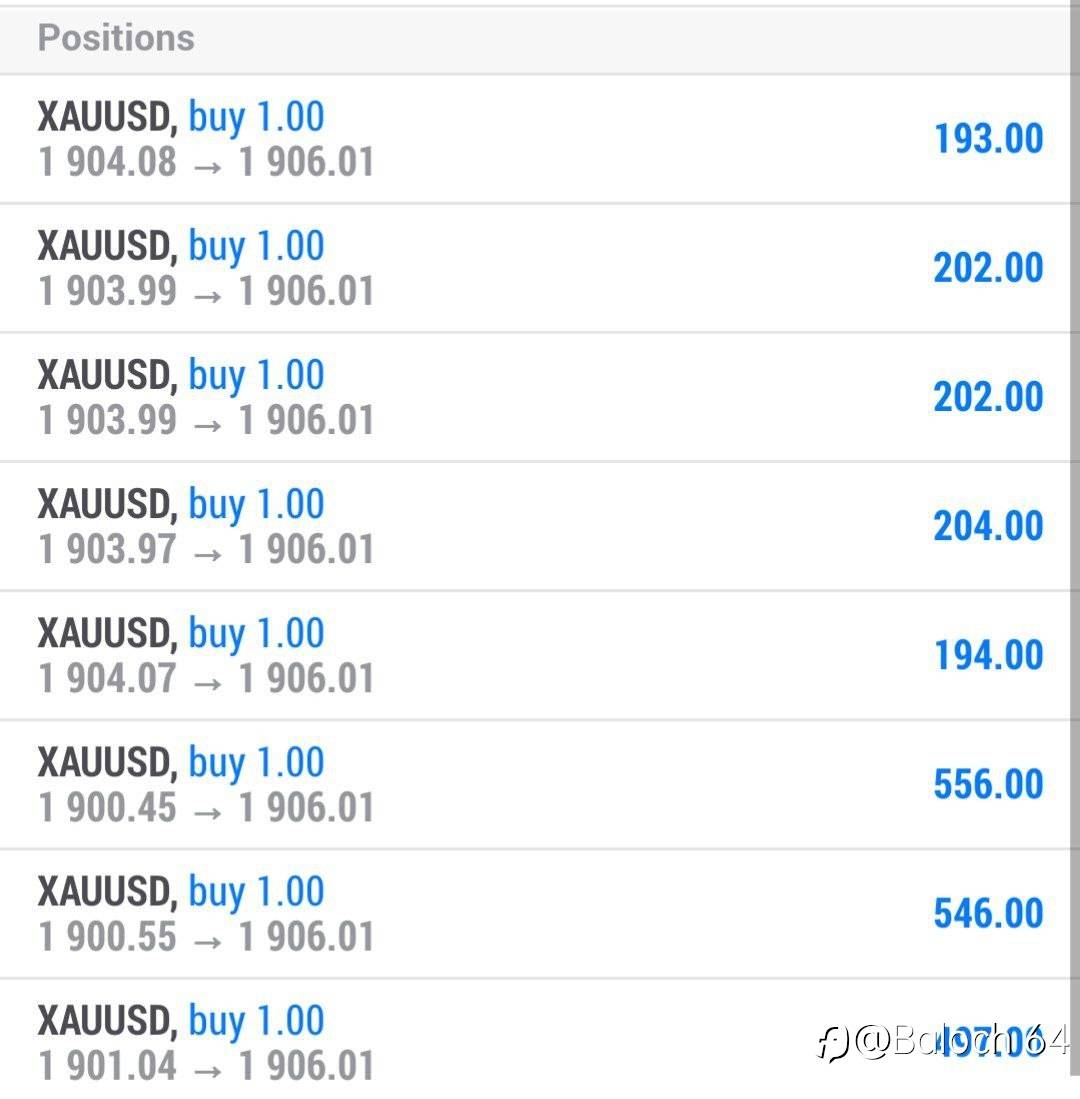Tap the XAUUSD buy entered at 1 900.55
Viewport: 1080px width, 1099px height.
point(535,914)
